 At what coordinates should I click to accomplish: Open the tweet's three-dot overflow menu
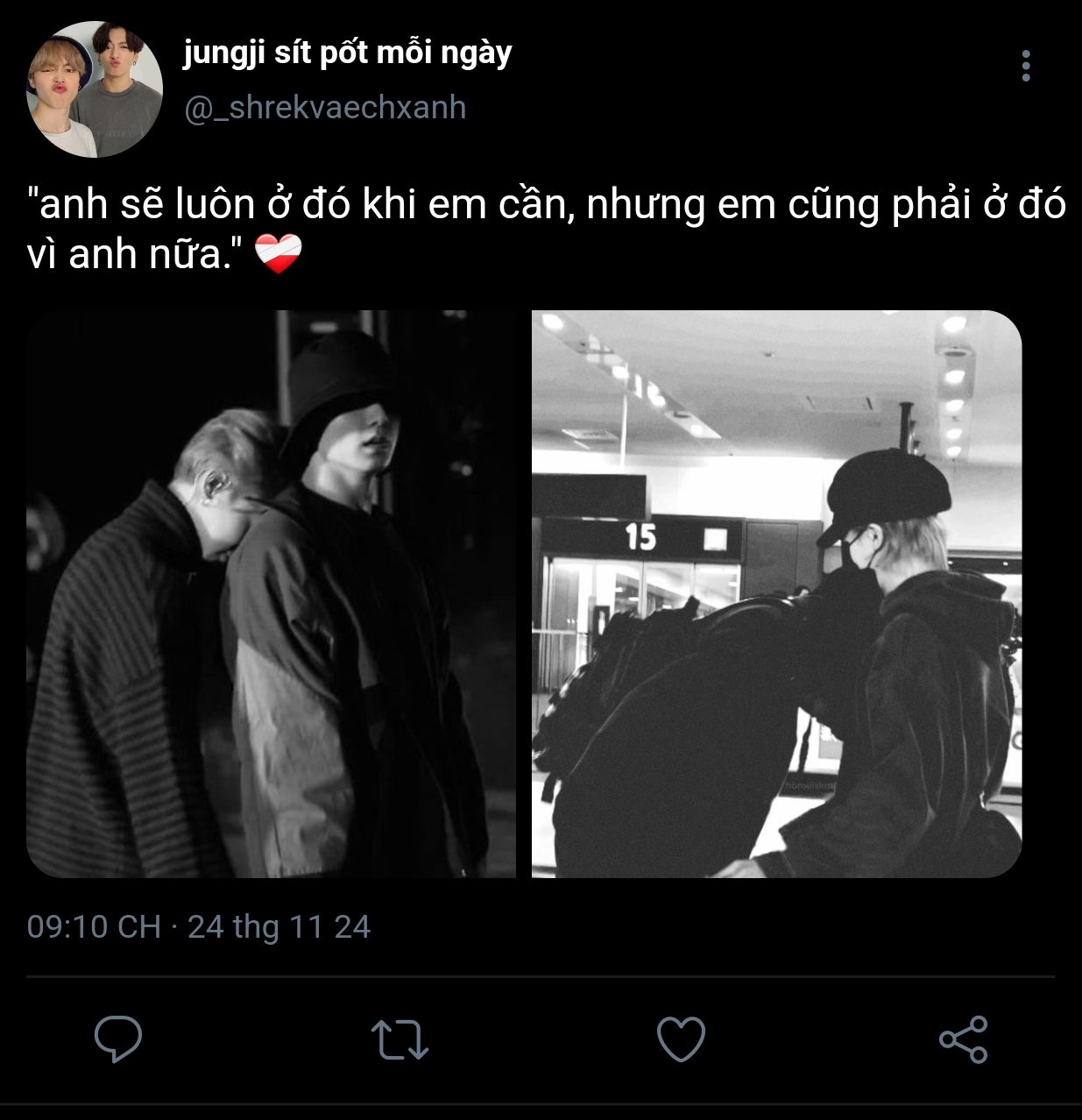point(1025,67)
